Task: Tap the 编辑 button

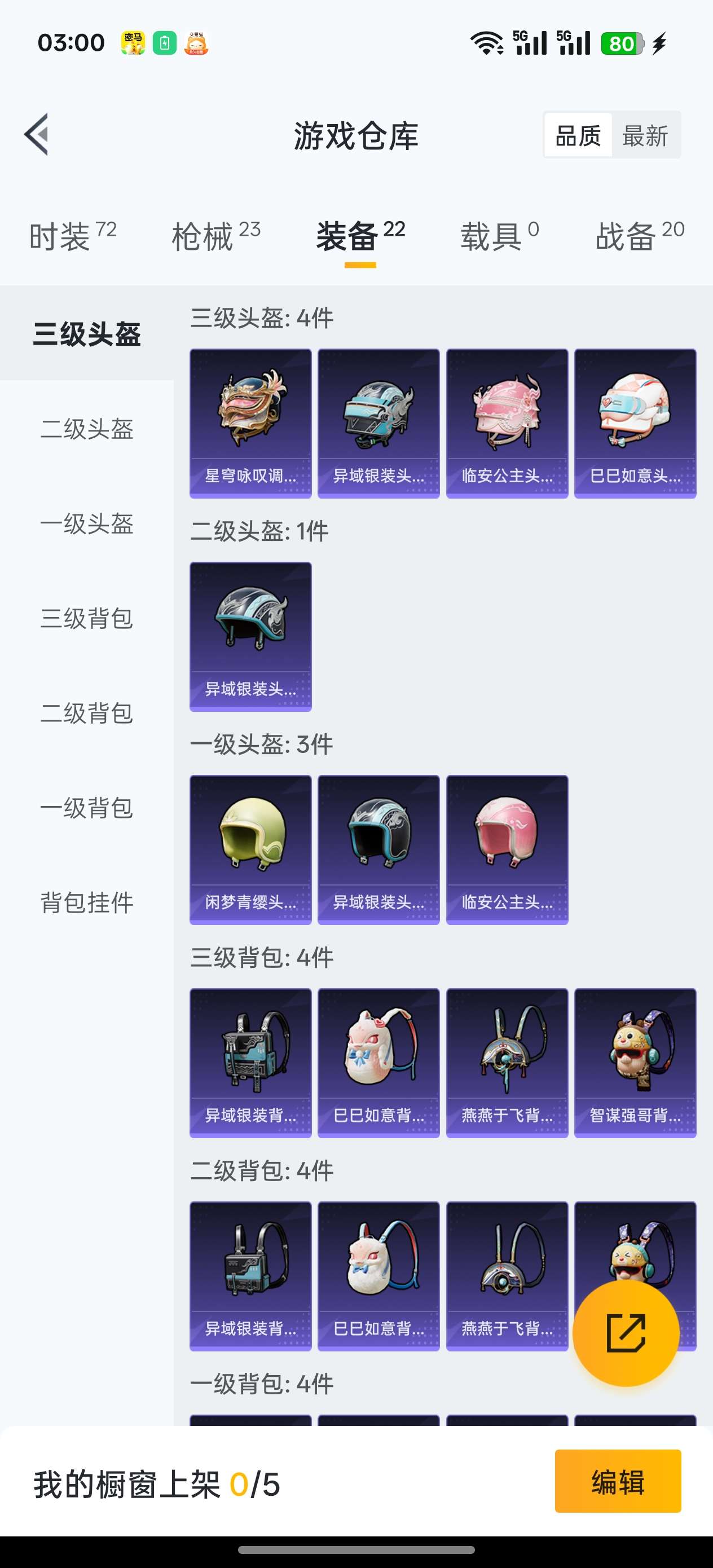Action: 618,1481
